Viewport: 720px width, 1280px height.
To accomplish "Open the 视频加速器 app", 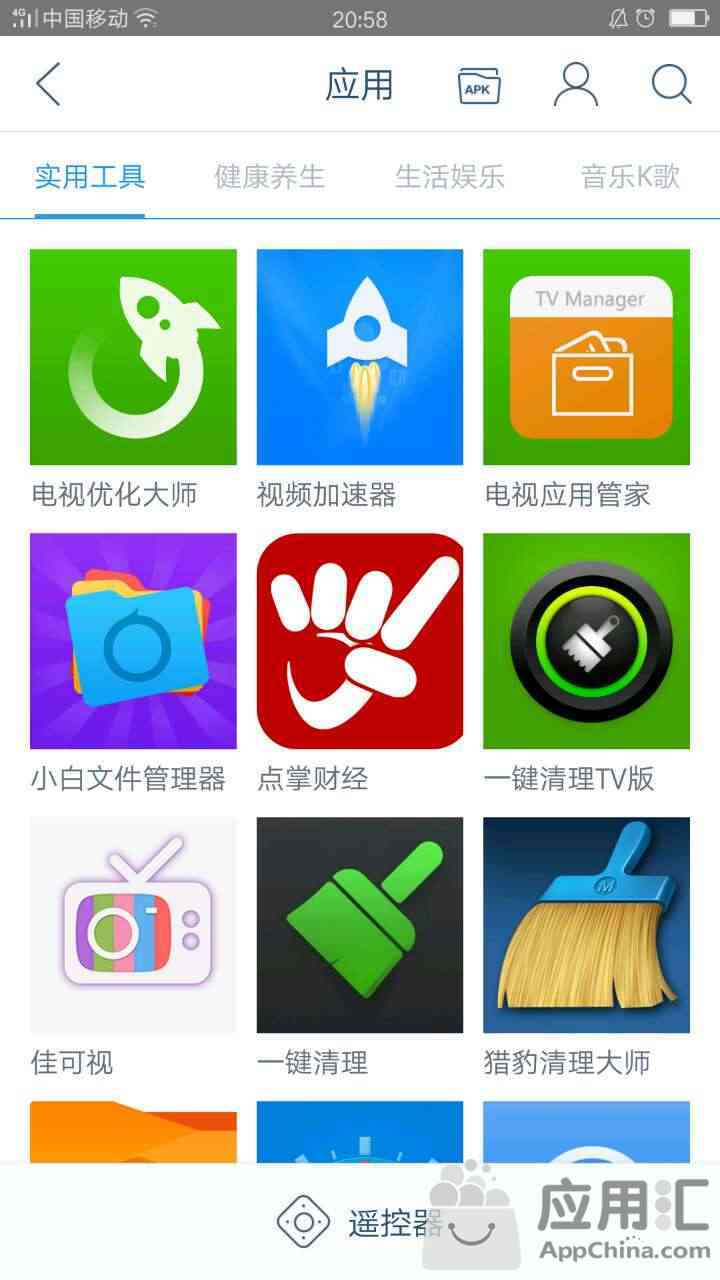I will click(360, 357).
